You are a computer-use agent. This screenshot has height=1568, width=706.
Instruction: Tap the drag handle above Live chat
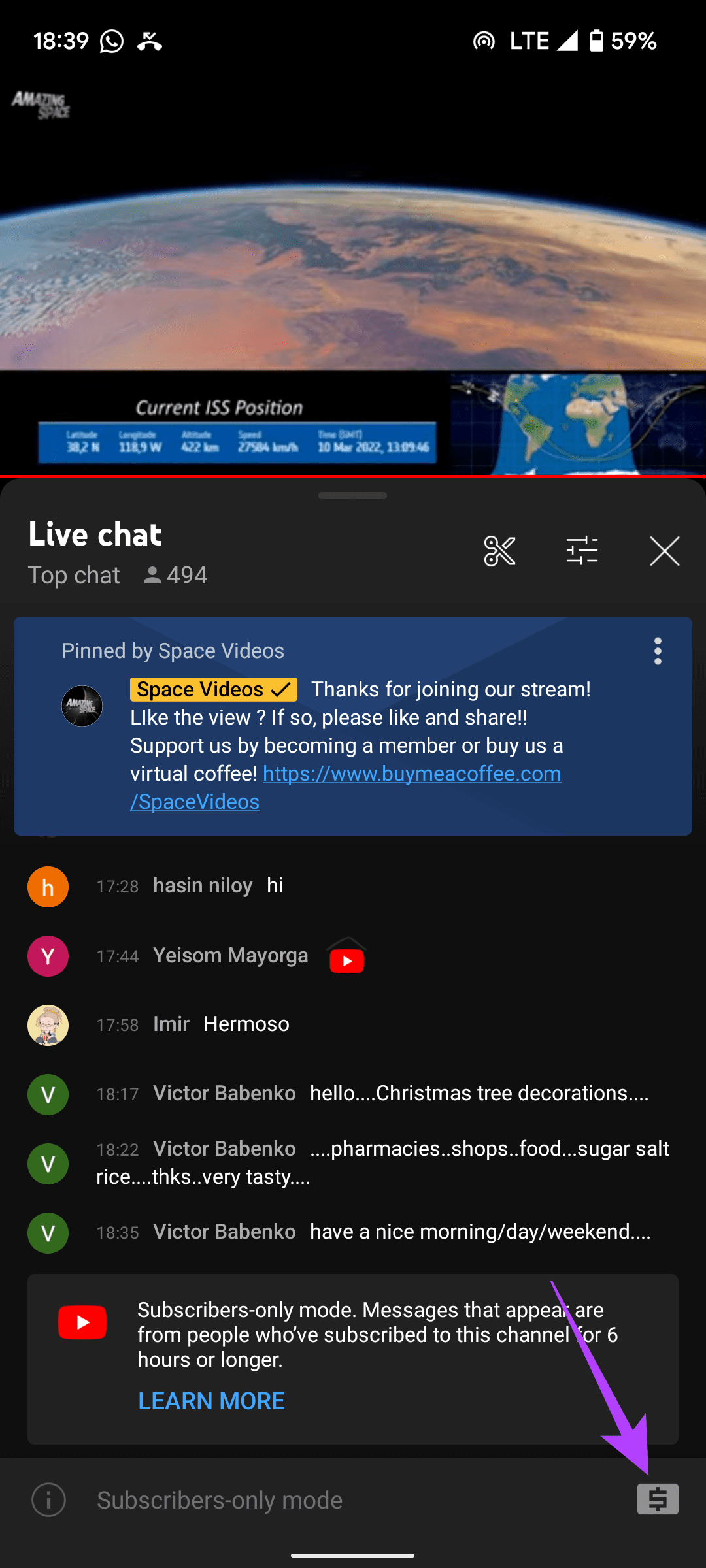[x=353, y=495]
